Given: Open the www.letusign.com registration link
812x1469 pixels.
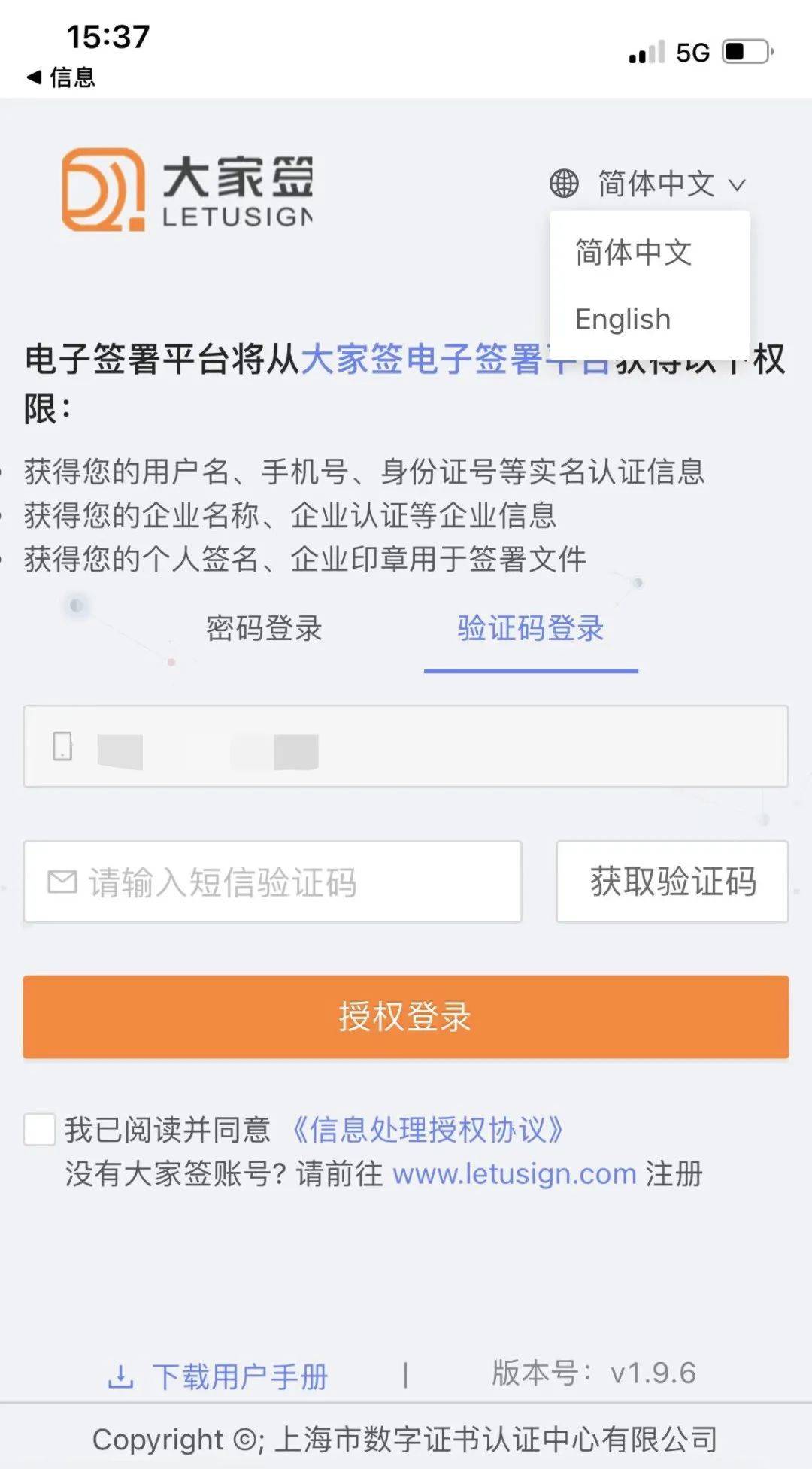Looking at the screenshot, I should [514, 1173].
